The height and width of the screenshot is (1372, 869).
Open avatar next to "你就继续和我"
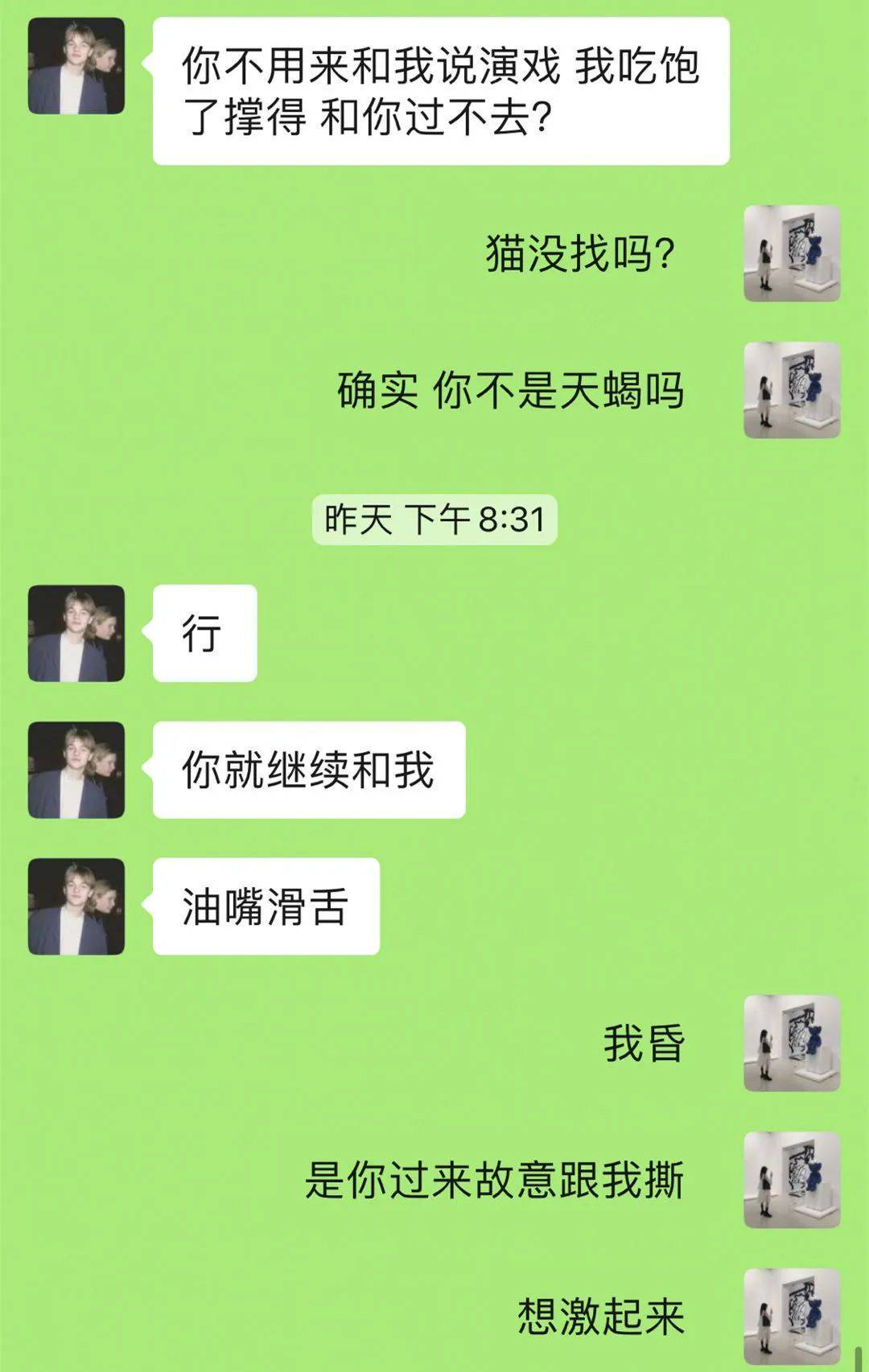click(76, 770)
